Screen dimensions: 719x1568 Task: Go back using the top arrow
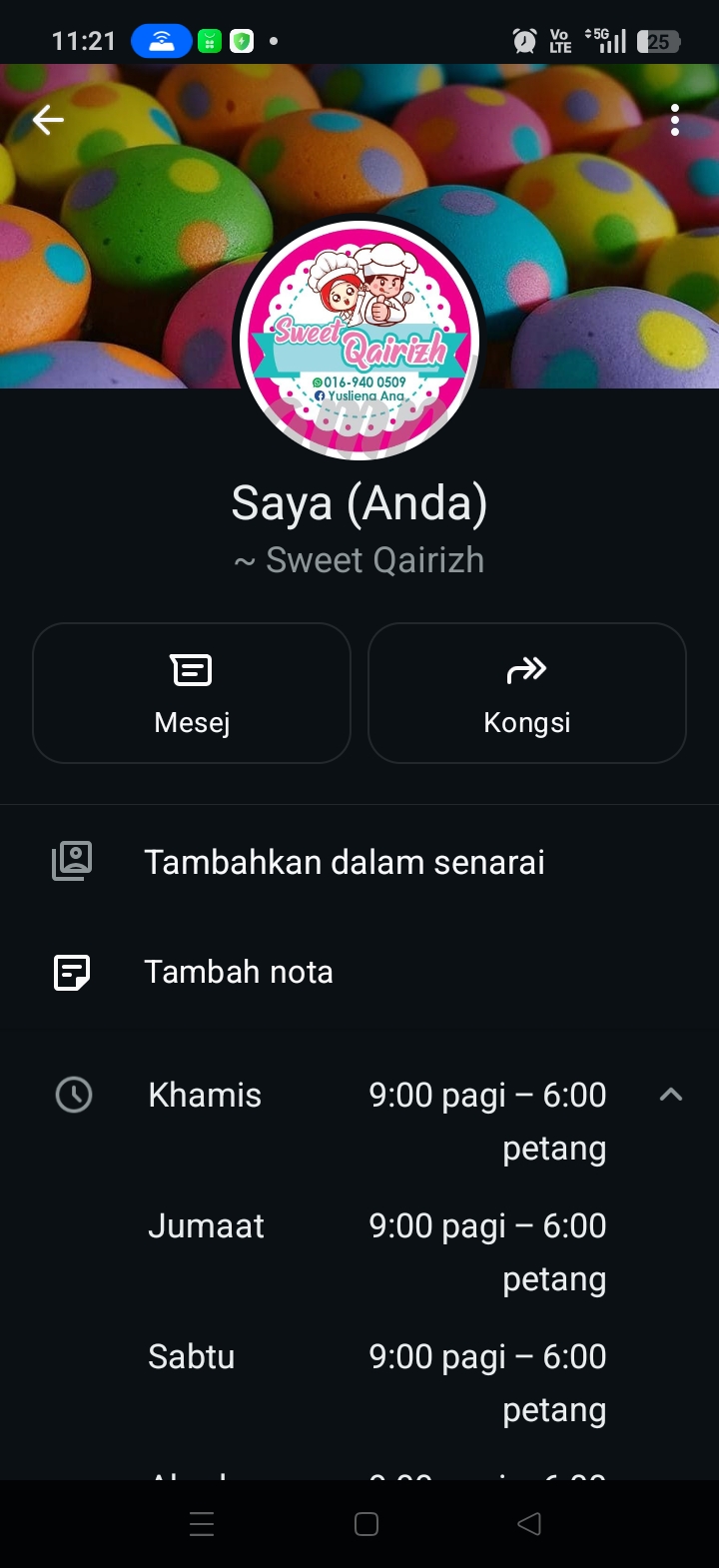(48, 121)
